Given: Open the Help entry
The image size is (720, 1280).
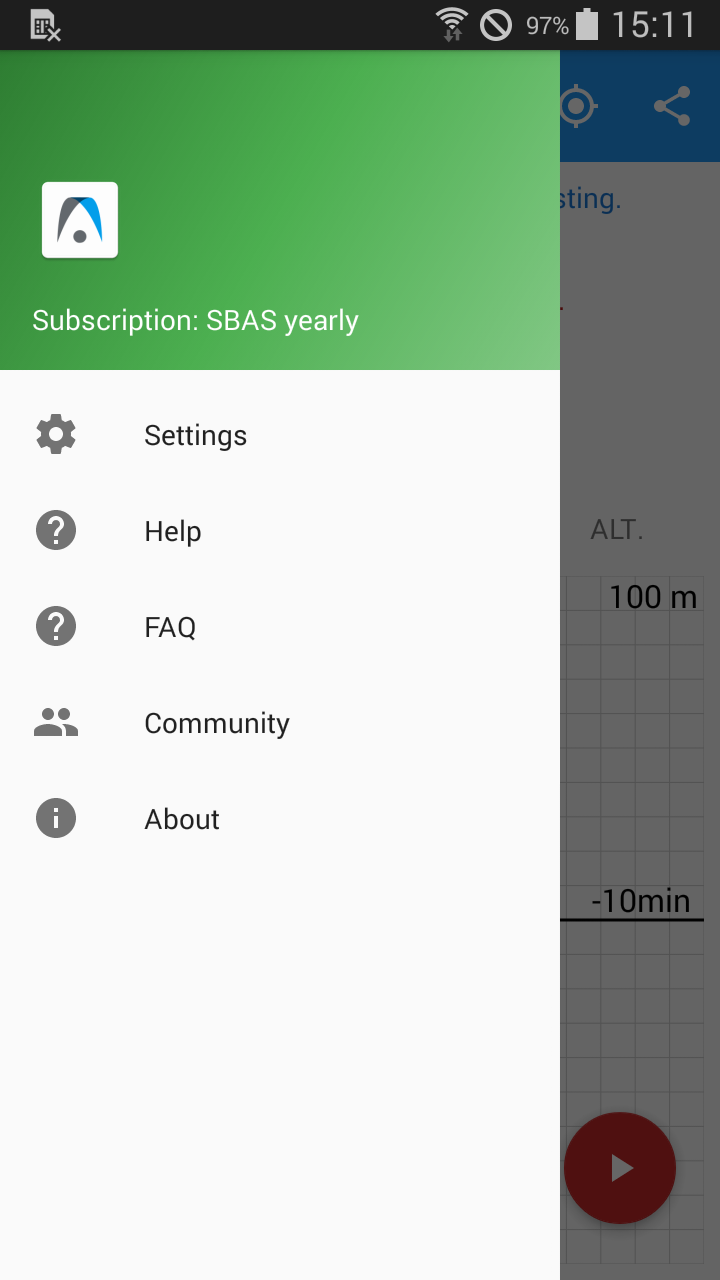Looking at the screenshot, I should tap(280, 531).
